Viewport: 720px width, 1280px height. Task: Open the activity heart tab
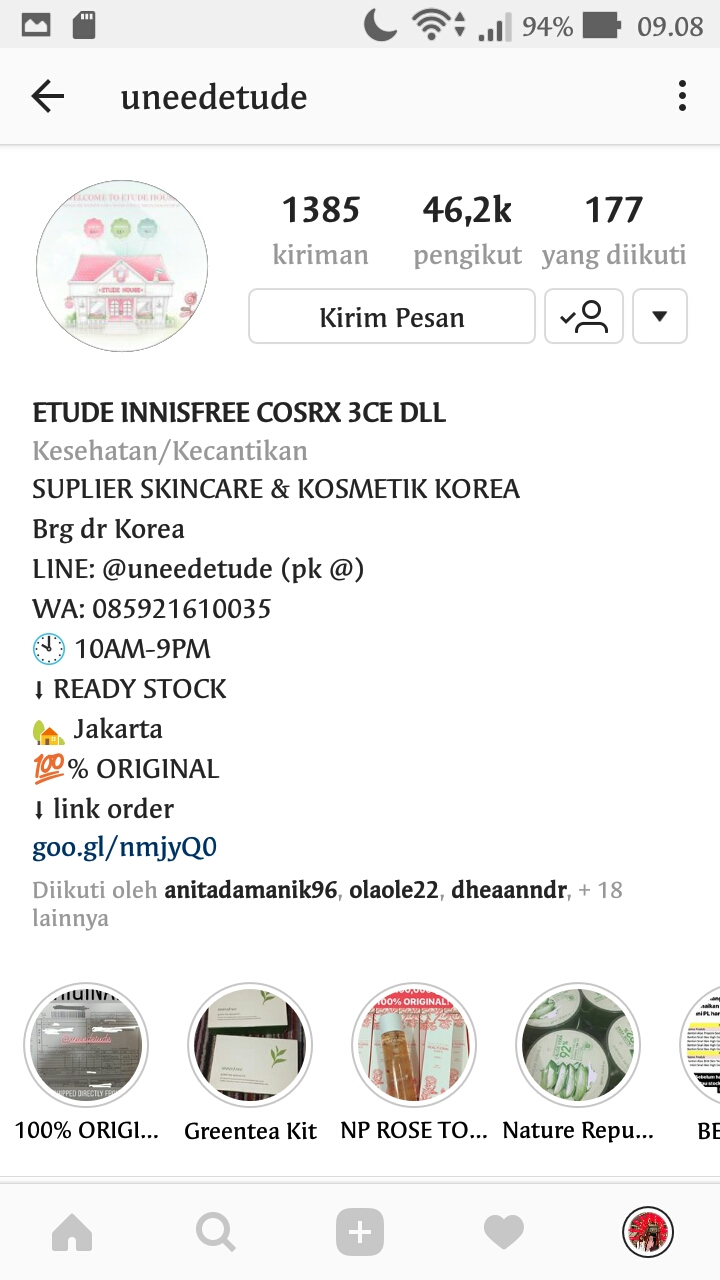click(x=504, y=1233)
